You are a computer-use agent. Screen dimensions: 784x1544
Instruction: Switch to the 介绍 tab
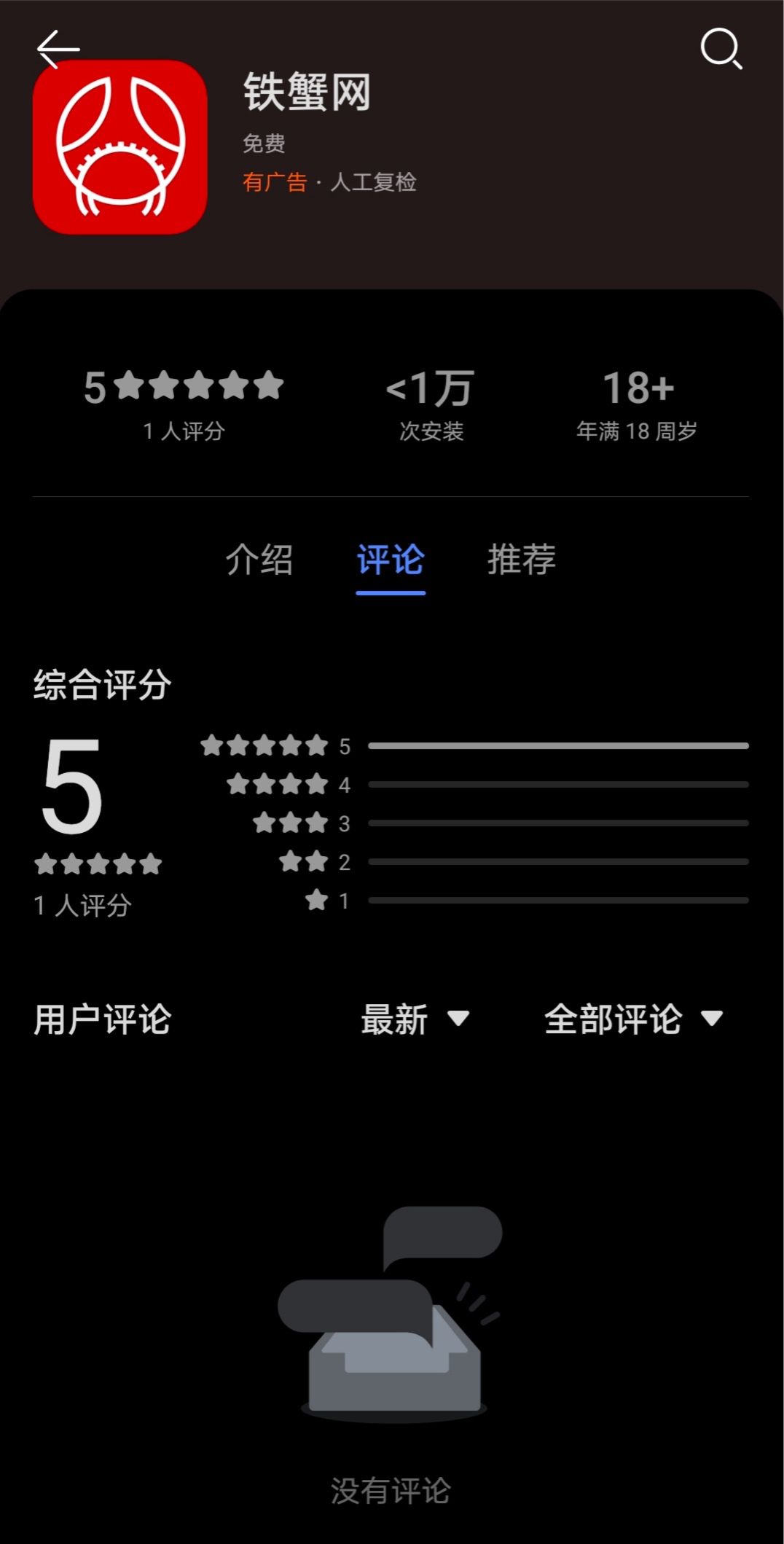259,560
